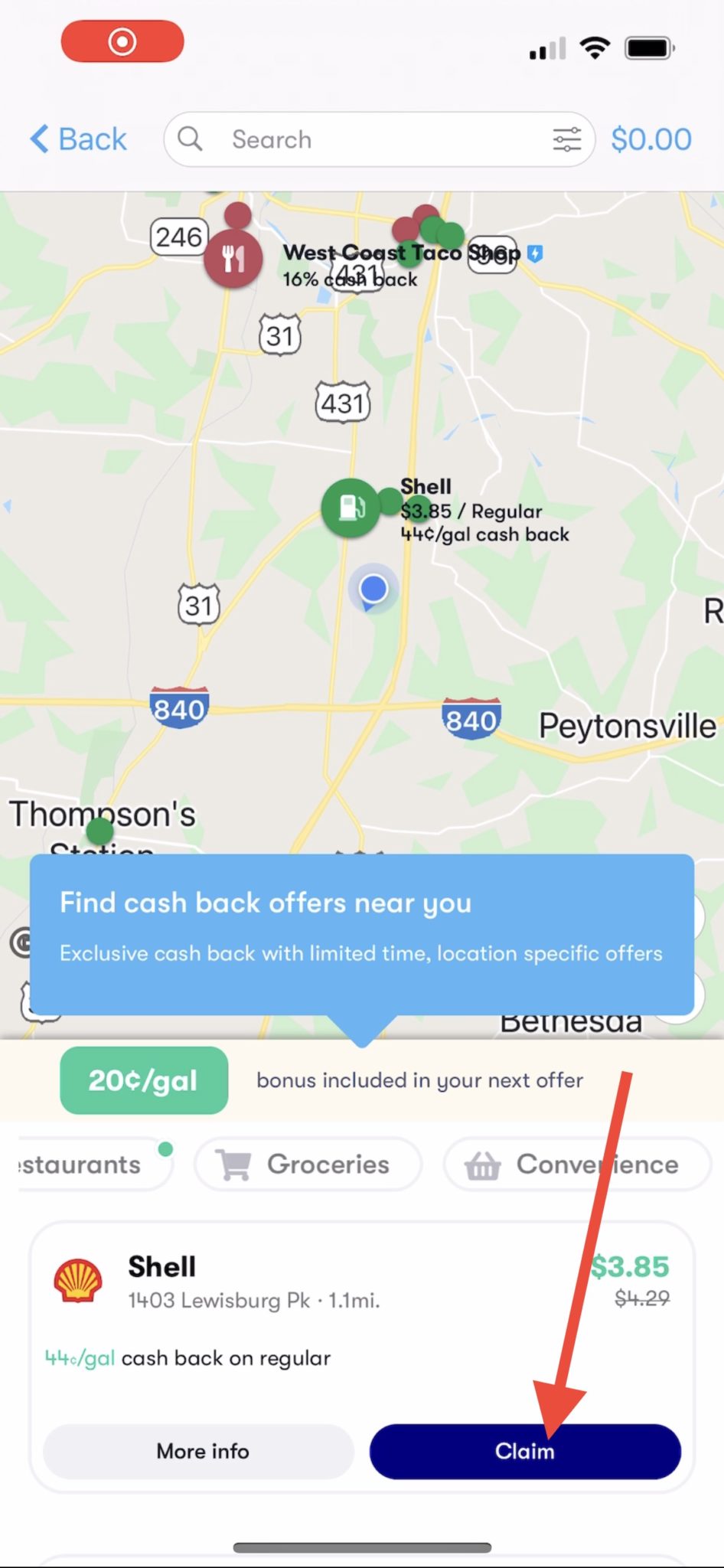Expand details with the More info button
The width and height of the screenshot is (724, 1568).
[198, 1451]
